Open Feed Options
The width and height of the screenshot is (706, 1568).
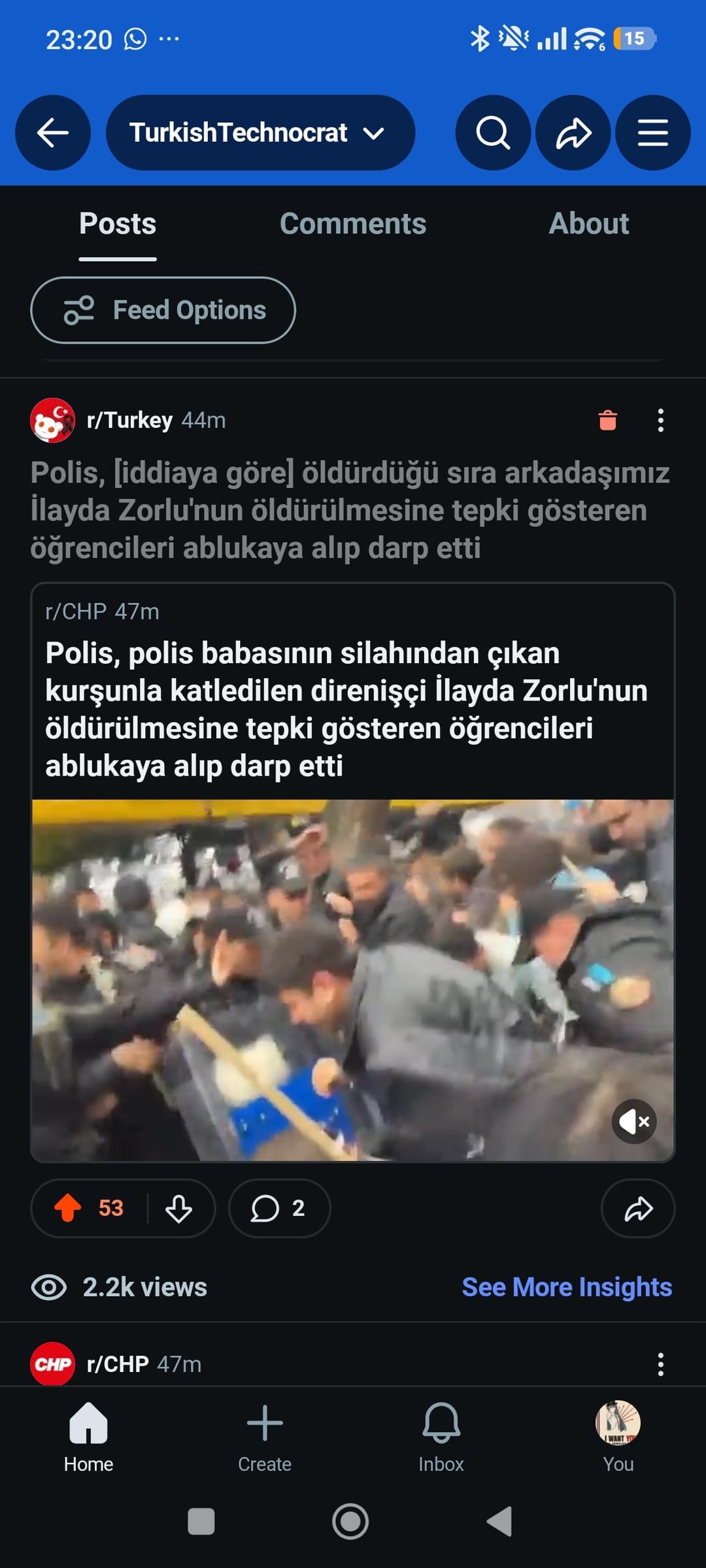pyautogui.click(x=163, y=310)
